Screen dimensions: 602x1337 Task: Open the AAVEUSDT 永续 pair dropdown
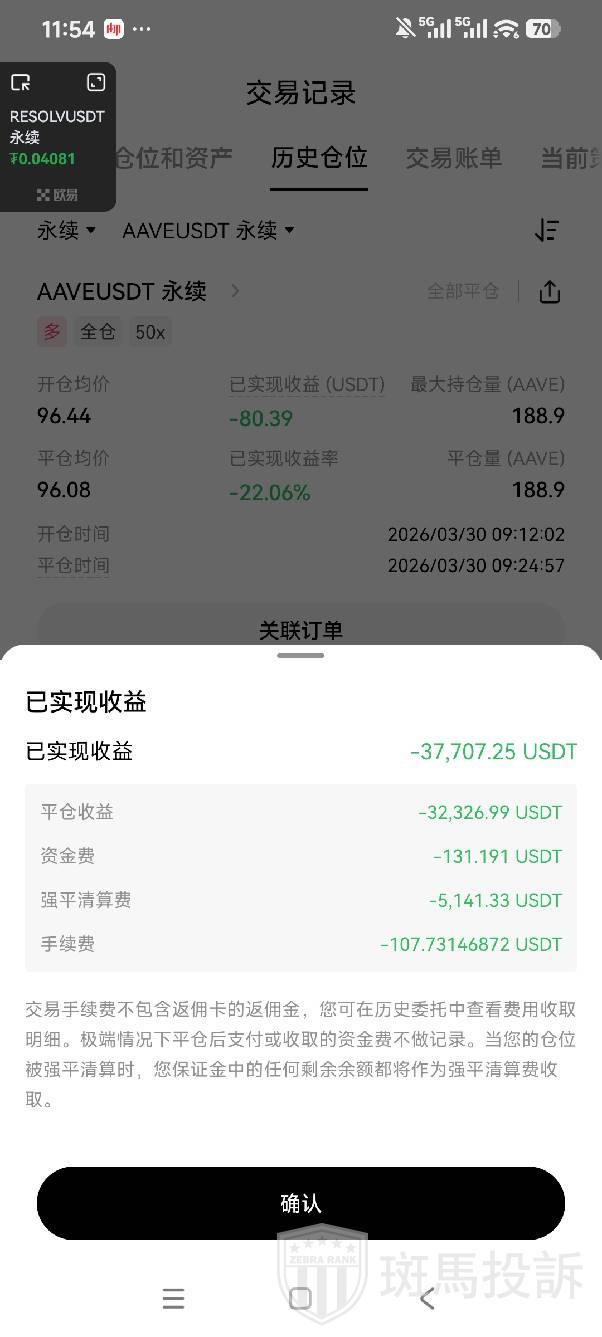pos(208,231)
